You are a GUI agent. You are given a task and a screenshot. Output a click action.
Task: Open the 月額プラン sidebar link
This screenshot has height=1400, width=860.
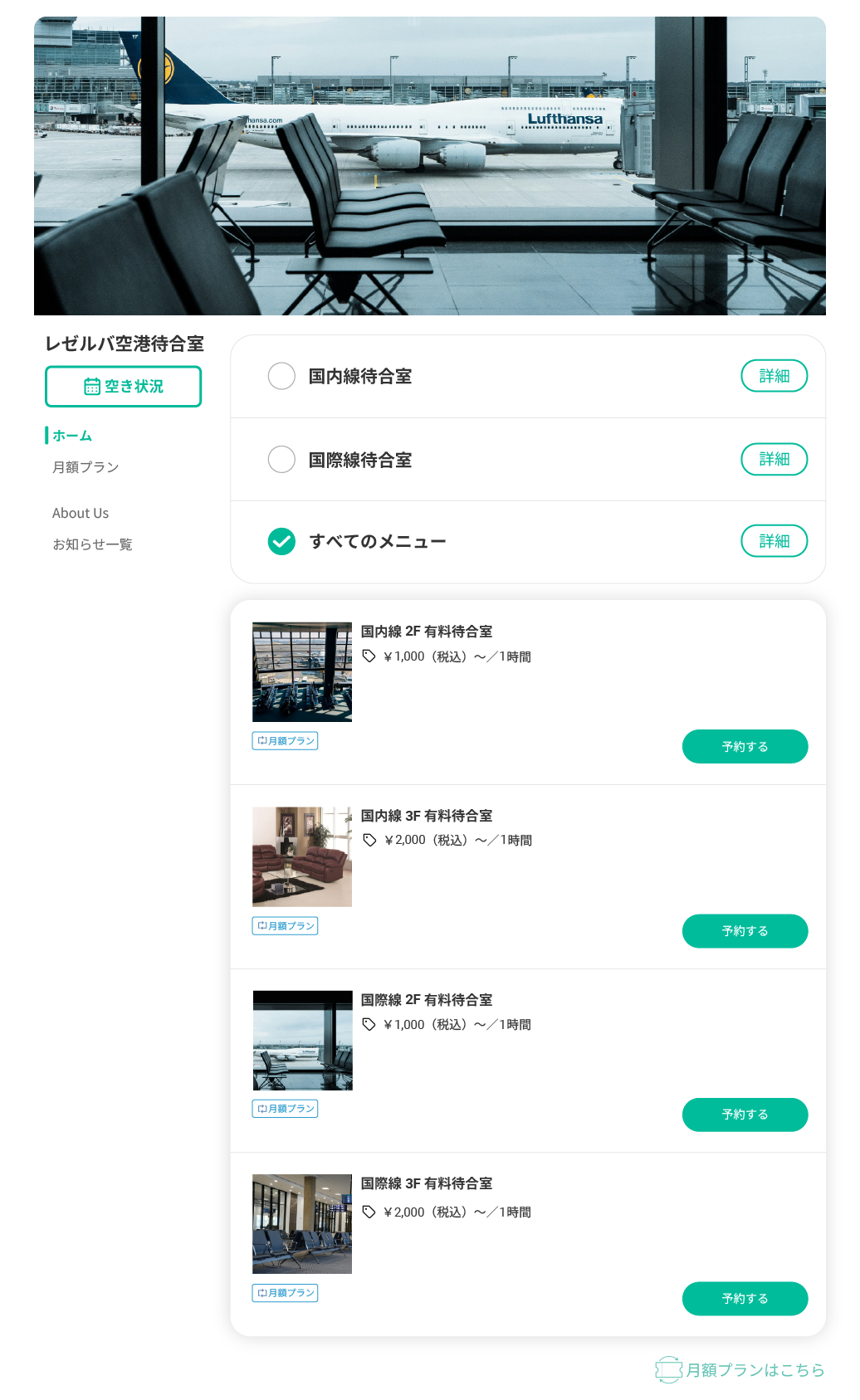pos(86,467)
